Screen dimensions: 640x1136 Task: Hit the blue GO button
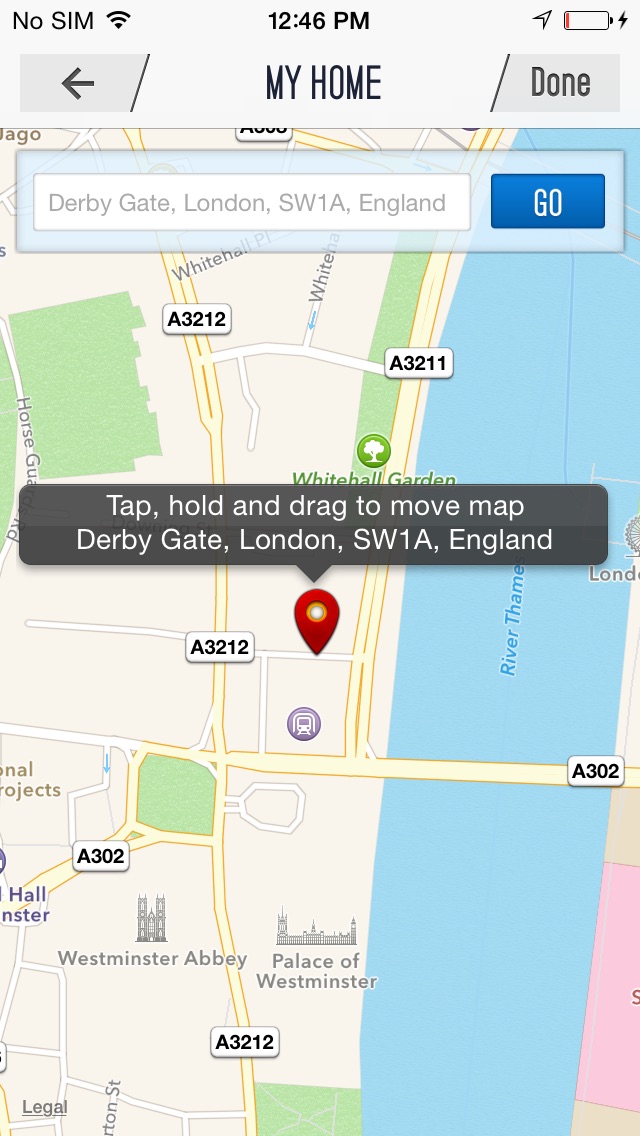point(548,201)
